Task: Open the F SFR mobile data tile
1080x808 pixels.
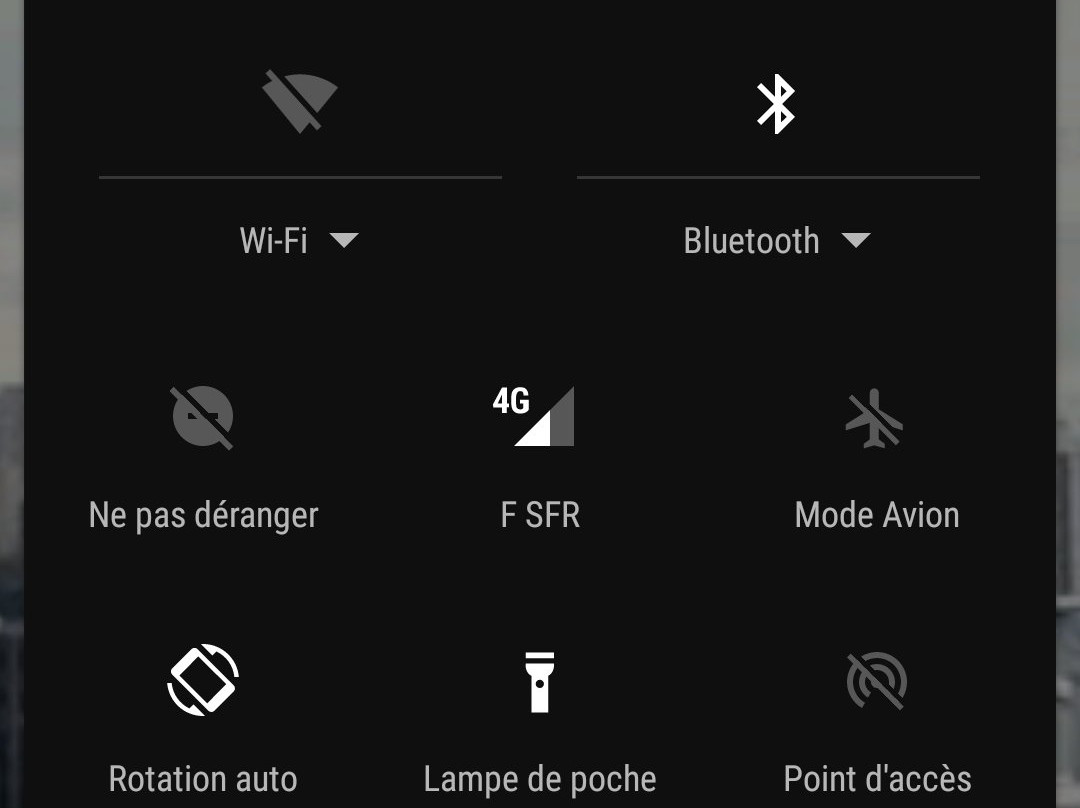Action: tap(539, 417)
